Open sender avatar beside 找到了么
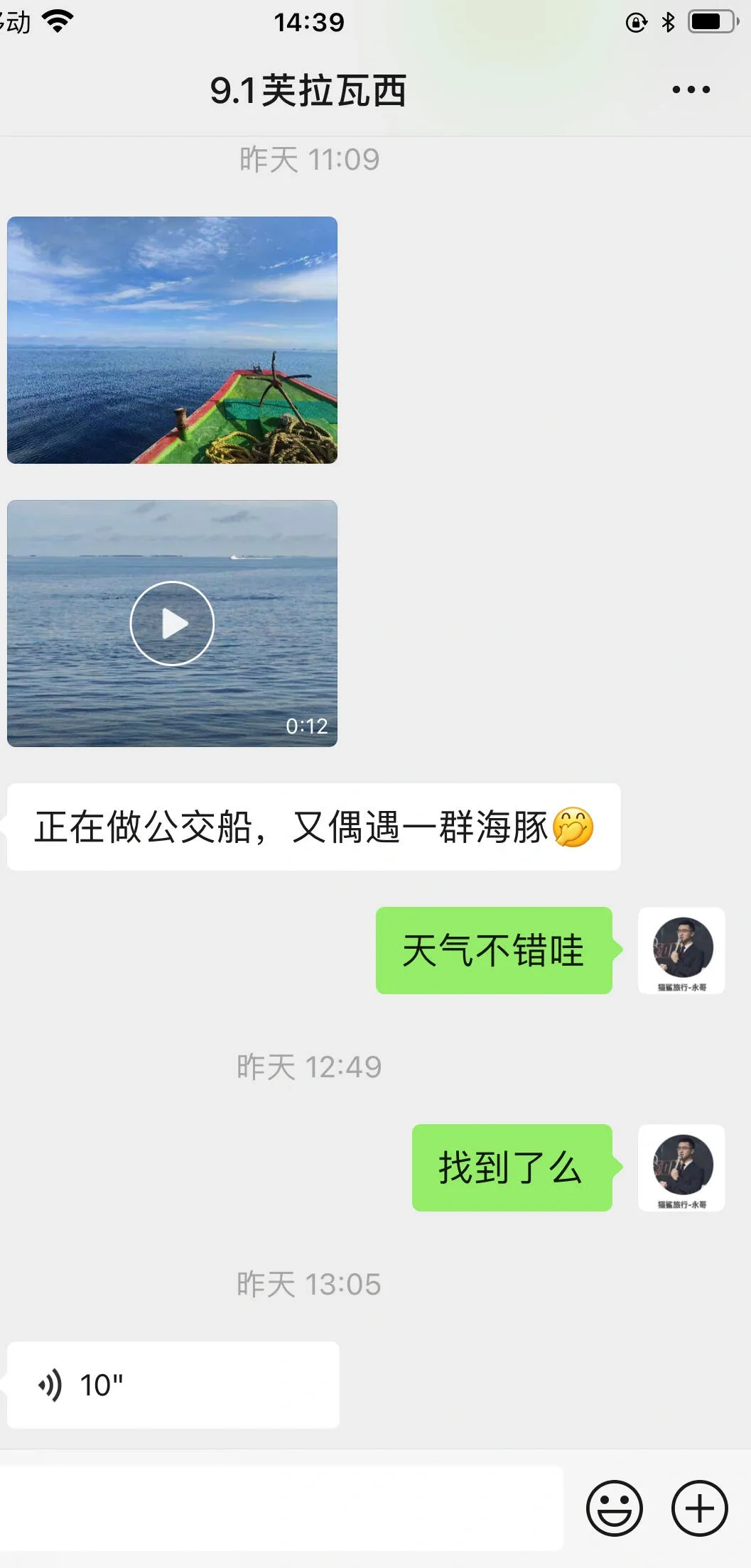 pos(681,1167)
